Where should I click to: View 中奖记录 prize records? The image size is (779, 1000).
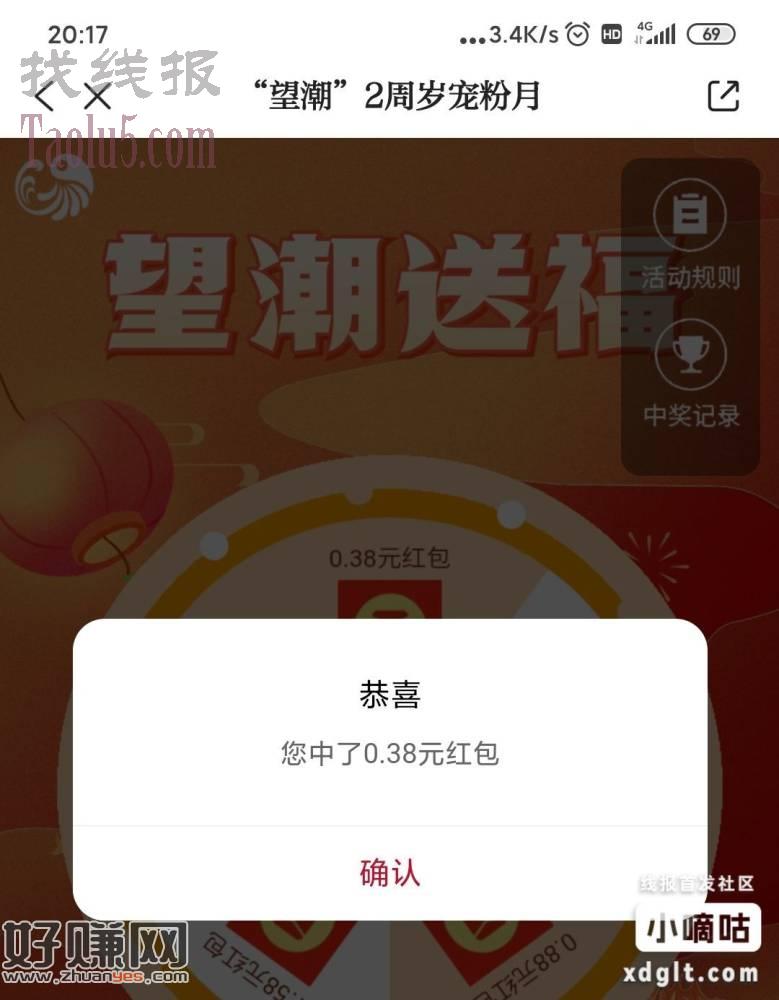[x=690, y=375]
